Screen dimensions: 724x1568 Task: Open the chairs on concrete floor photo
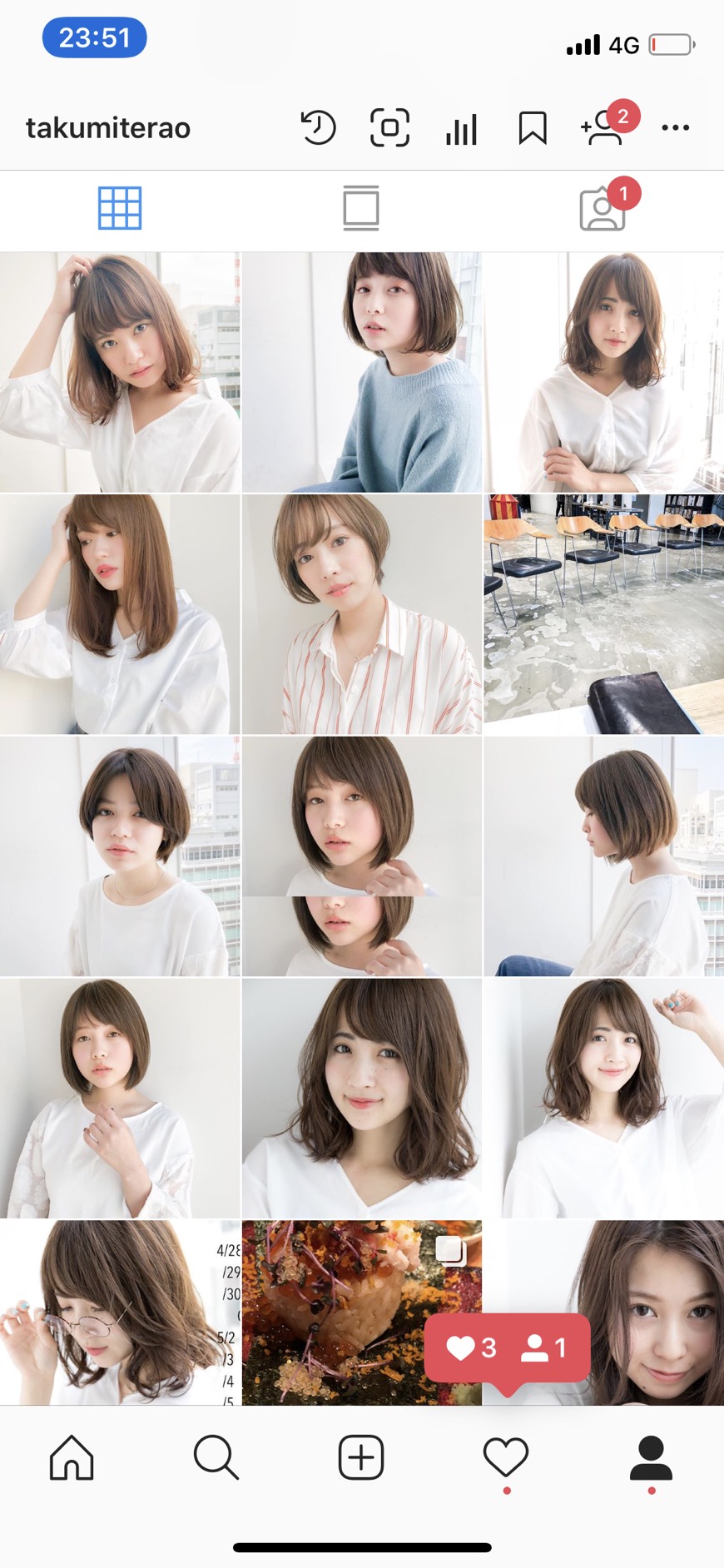[x=603, y=614]
